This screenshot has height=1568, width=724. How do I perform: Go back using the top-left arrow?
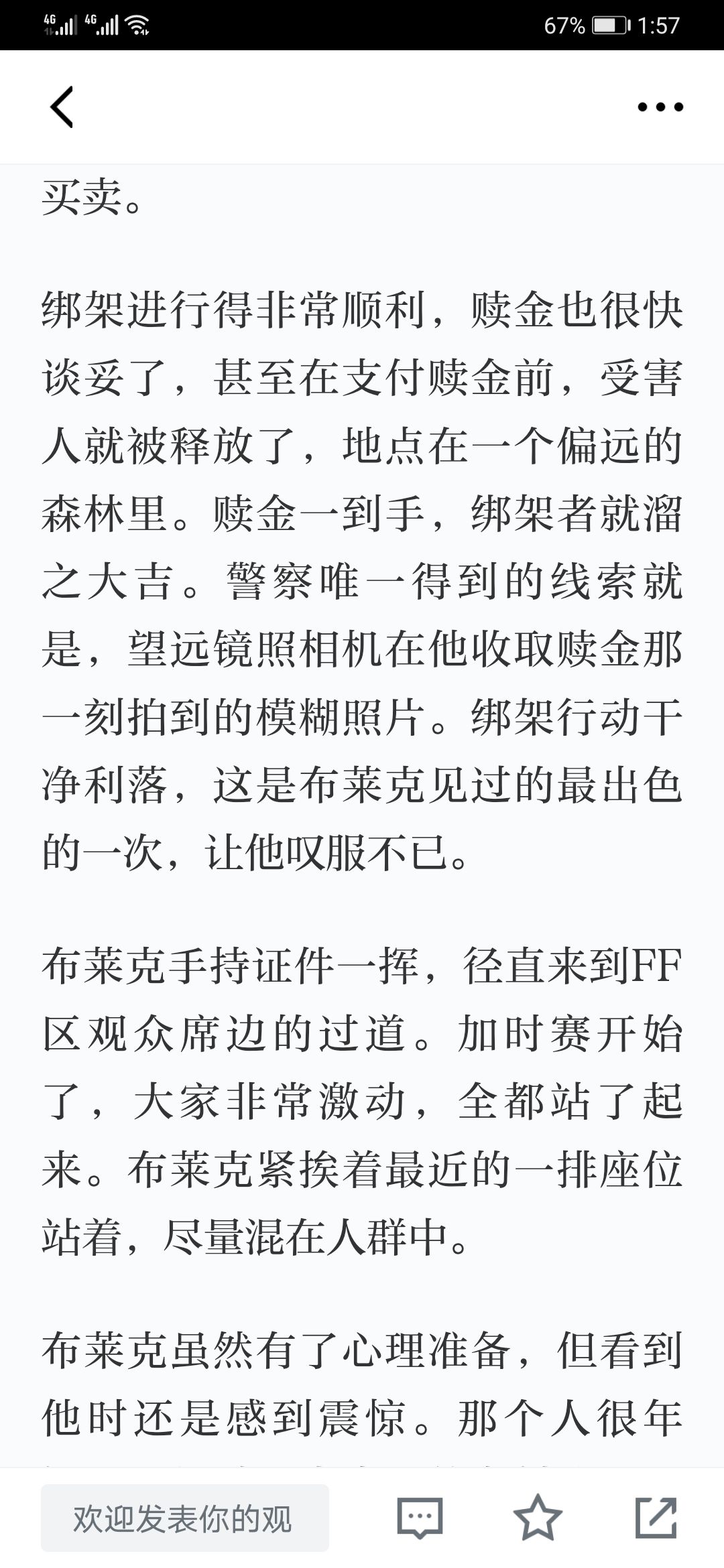pos(62,107)
